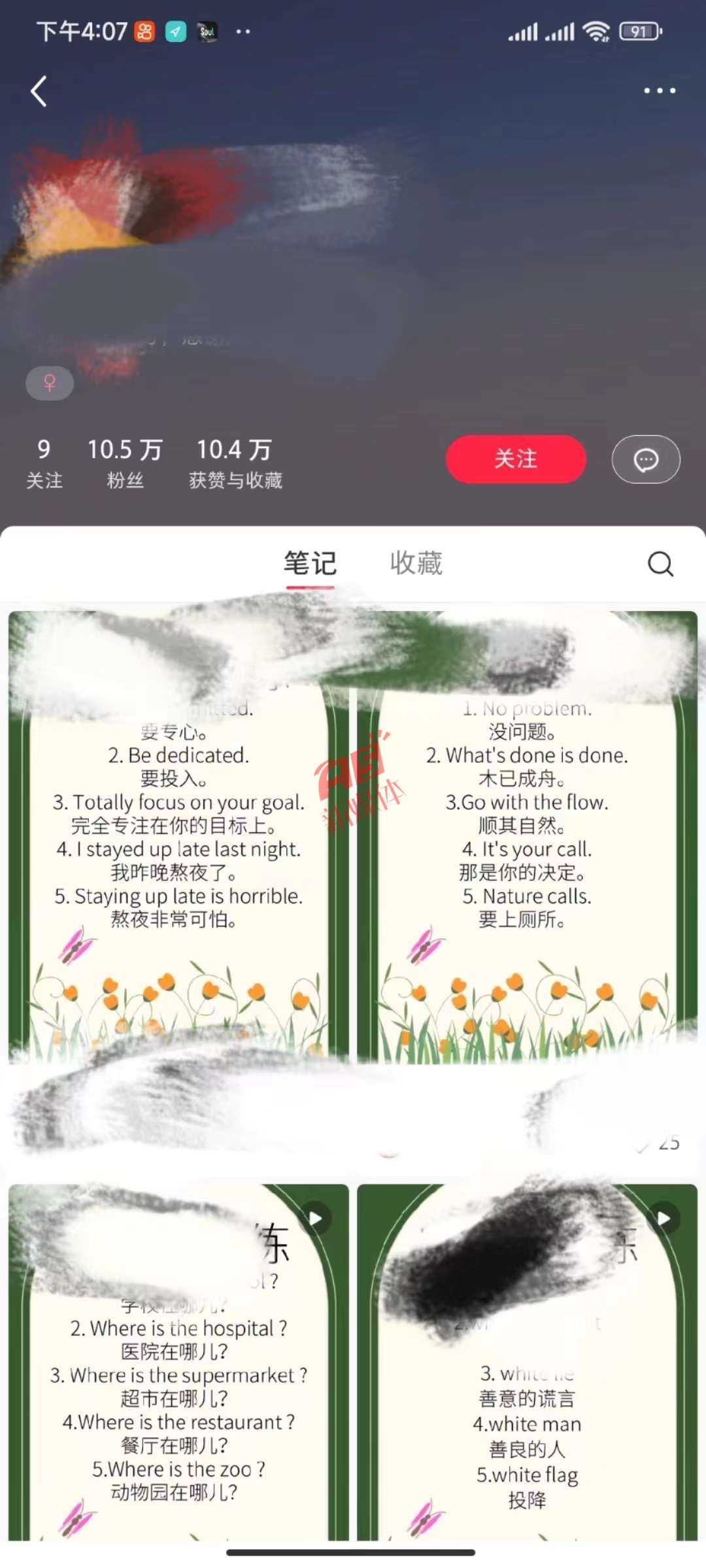Play the "white flag" video note

click(x=527, y=1362)
